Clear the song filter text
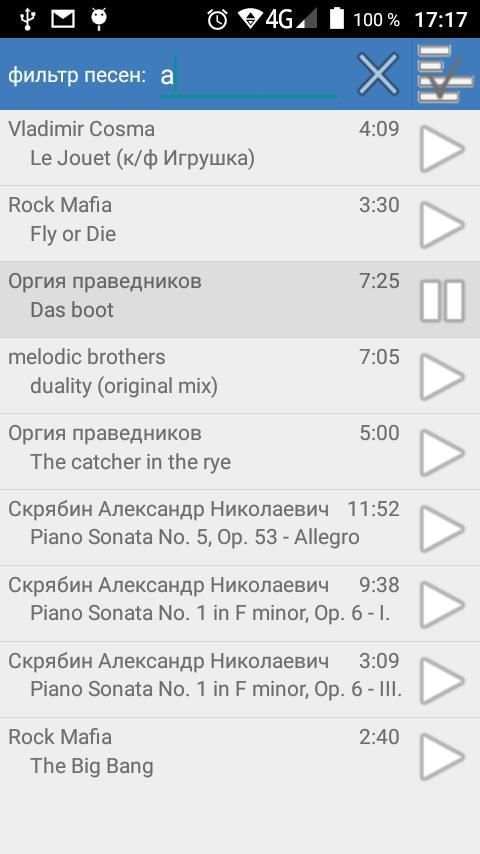This screenshot has height=854, width=480. (x=378, y=74)
